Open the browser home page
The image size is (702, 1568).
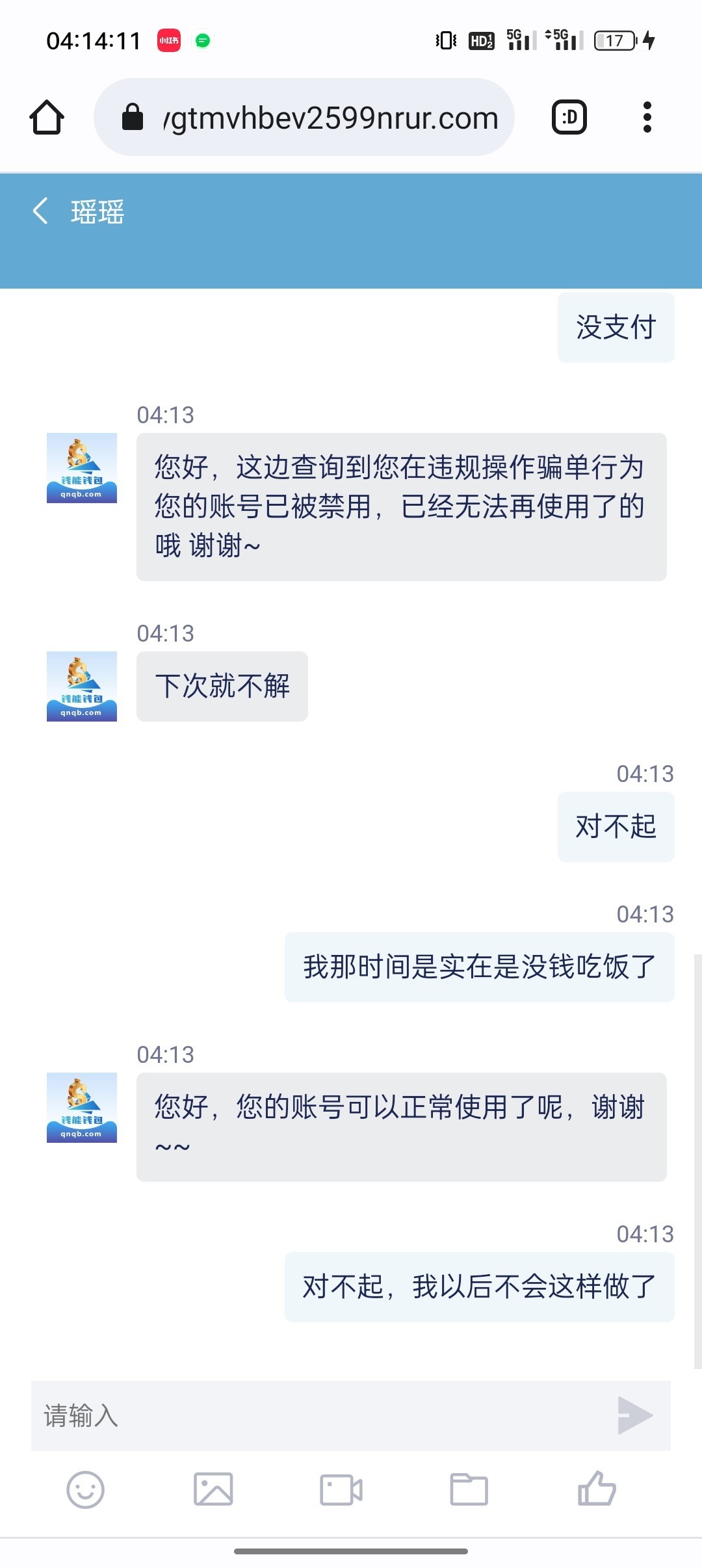click(47, 118)
